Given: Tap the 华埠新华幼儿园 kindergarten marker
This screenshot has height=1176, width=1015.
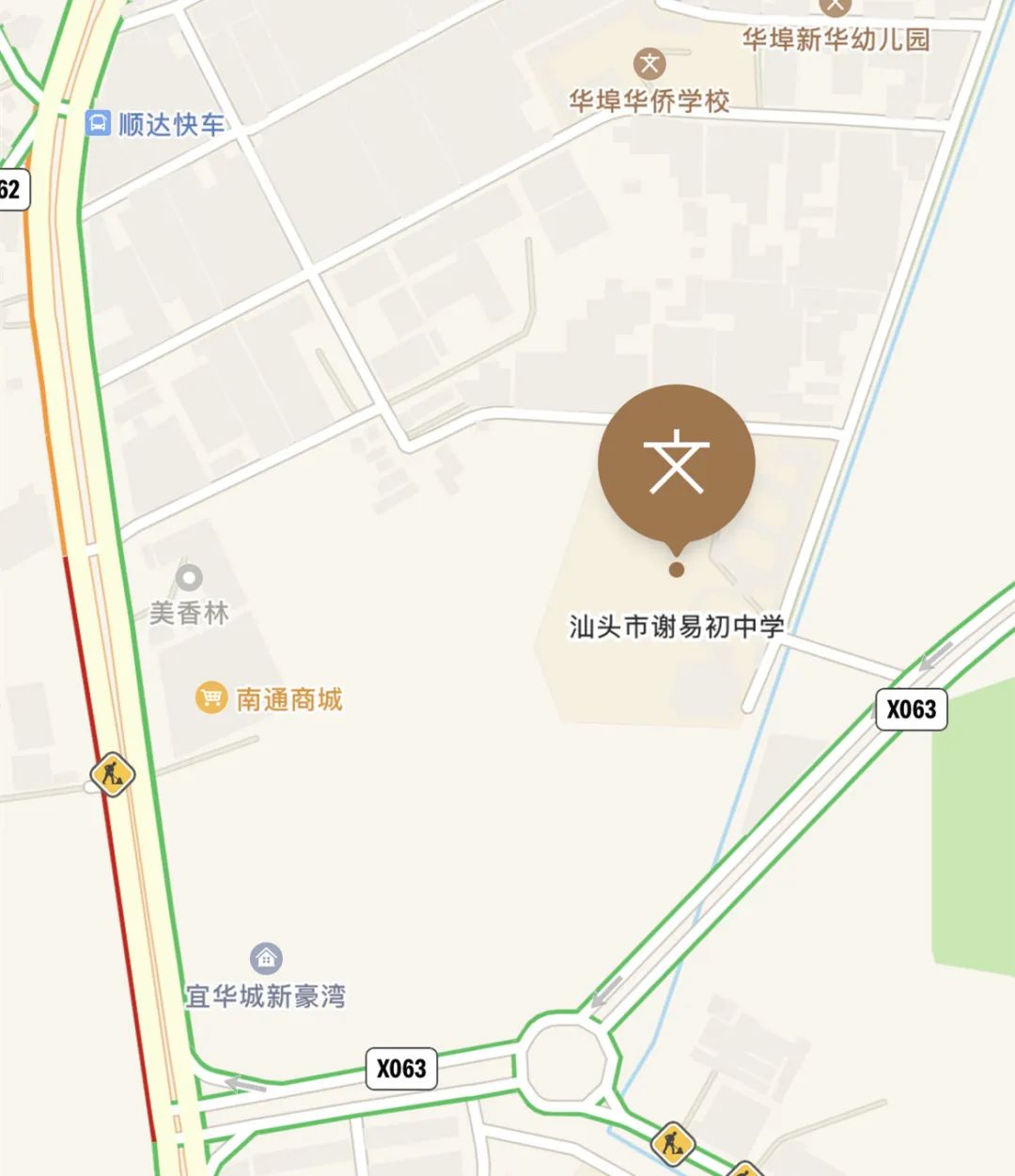Looking at the screenshot, I should (x=835, y=8).
